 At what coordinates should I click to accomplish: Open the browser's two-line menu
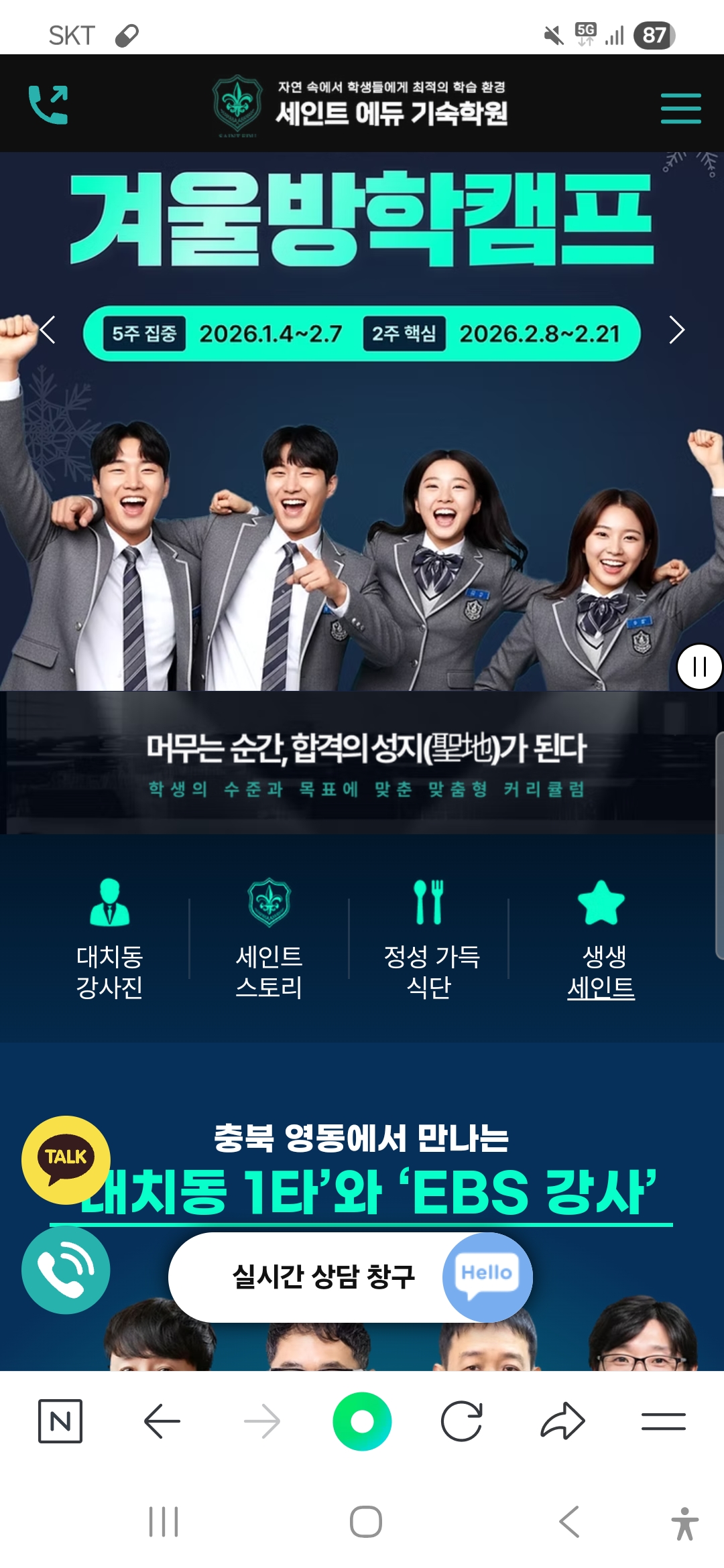(663, 1421)
